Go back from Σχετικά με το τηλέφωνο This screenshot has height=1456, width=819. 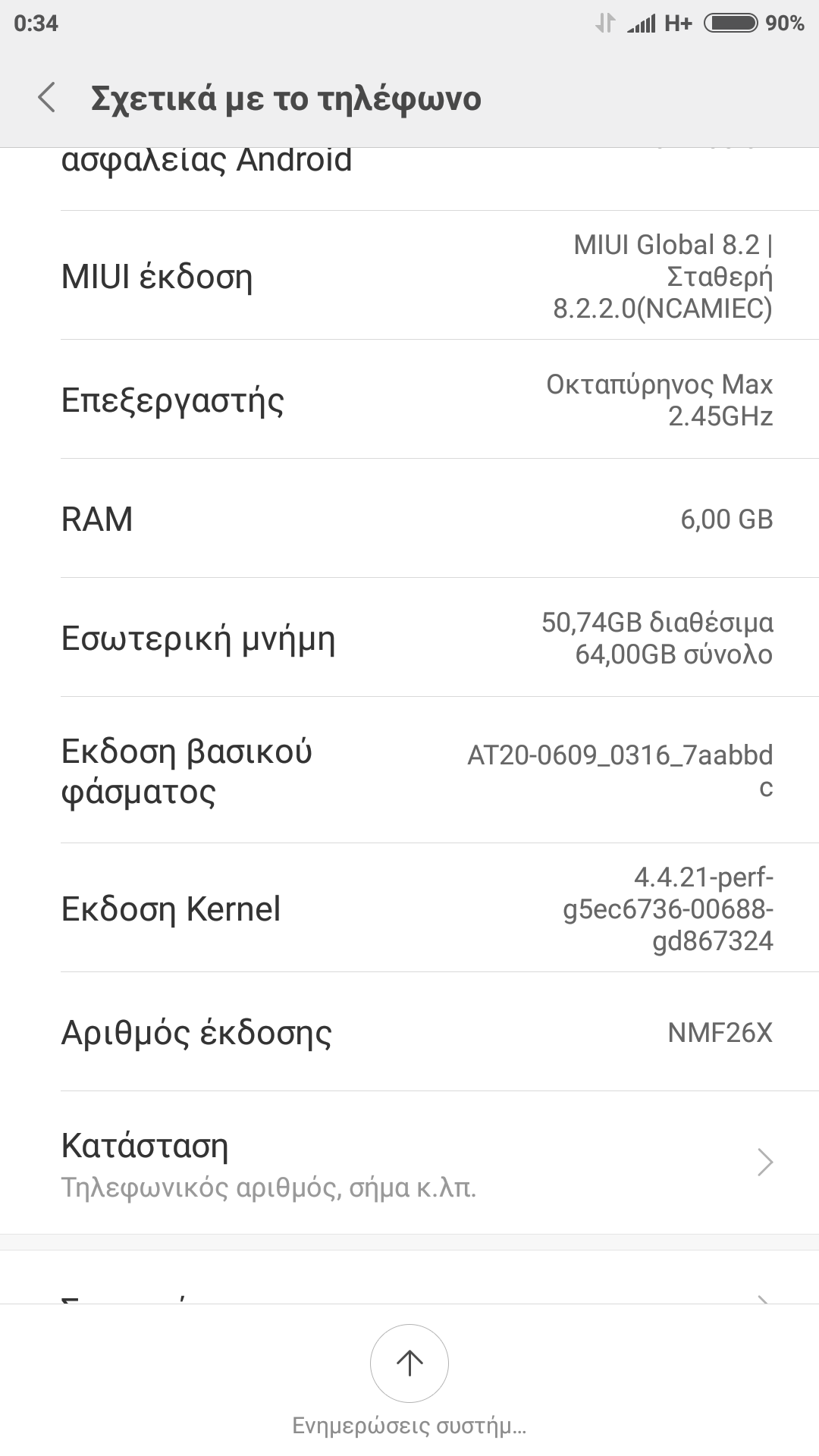47,99
